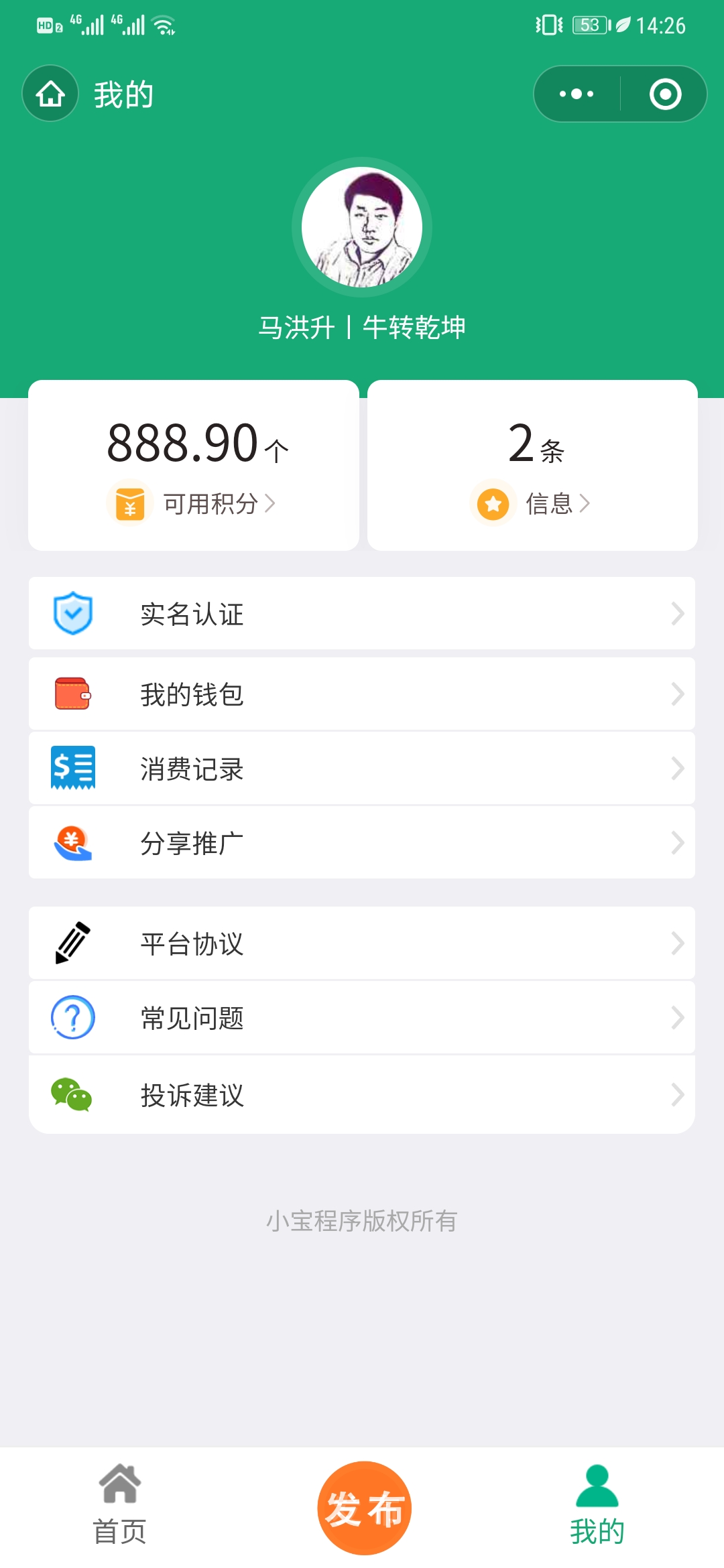This screenshot has width=724, height=1568.
Task: Tap the orange 发布 publish button
Action: [x=364, y=1508]
